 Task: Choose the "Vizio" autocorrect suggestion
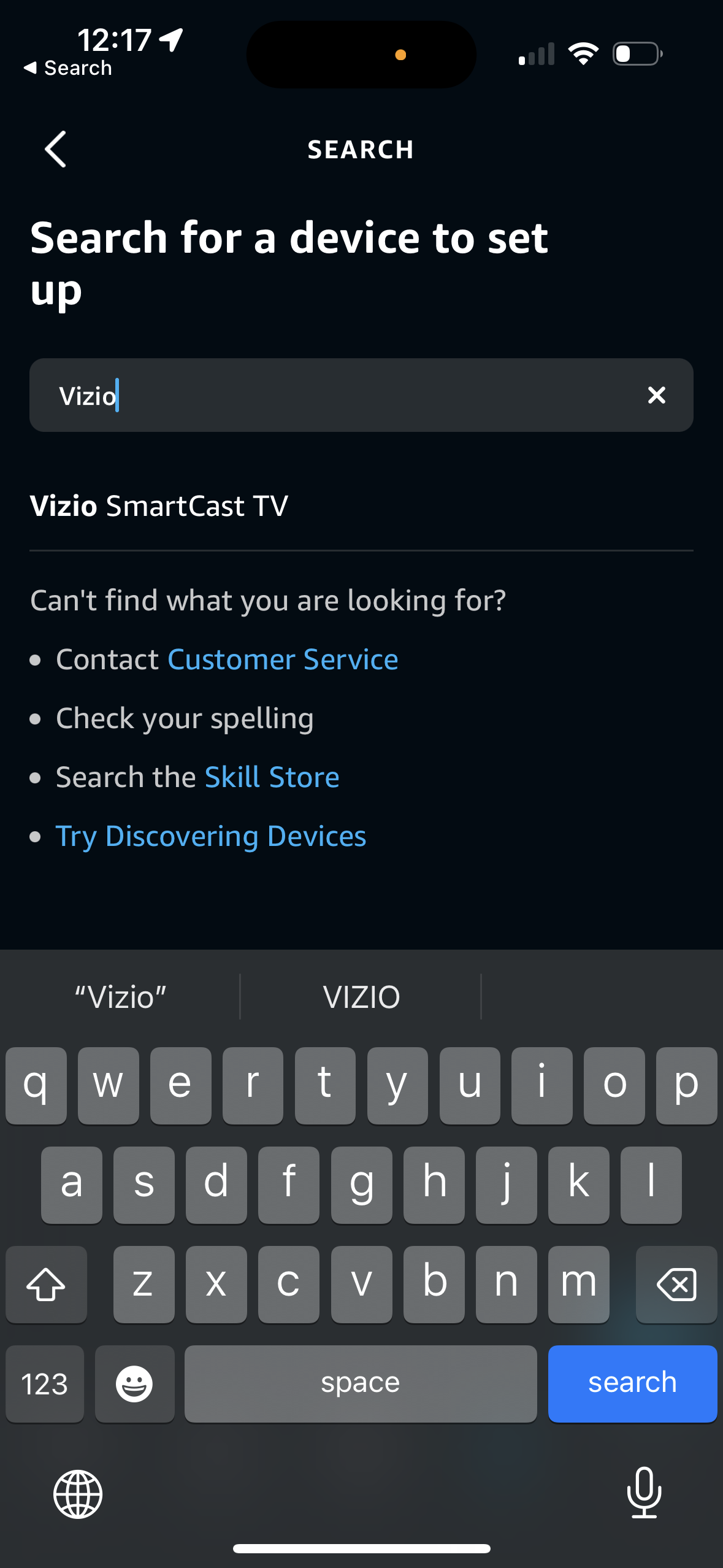(120, 996)
